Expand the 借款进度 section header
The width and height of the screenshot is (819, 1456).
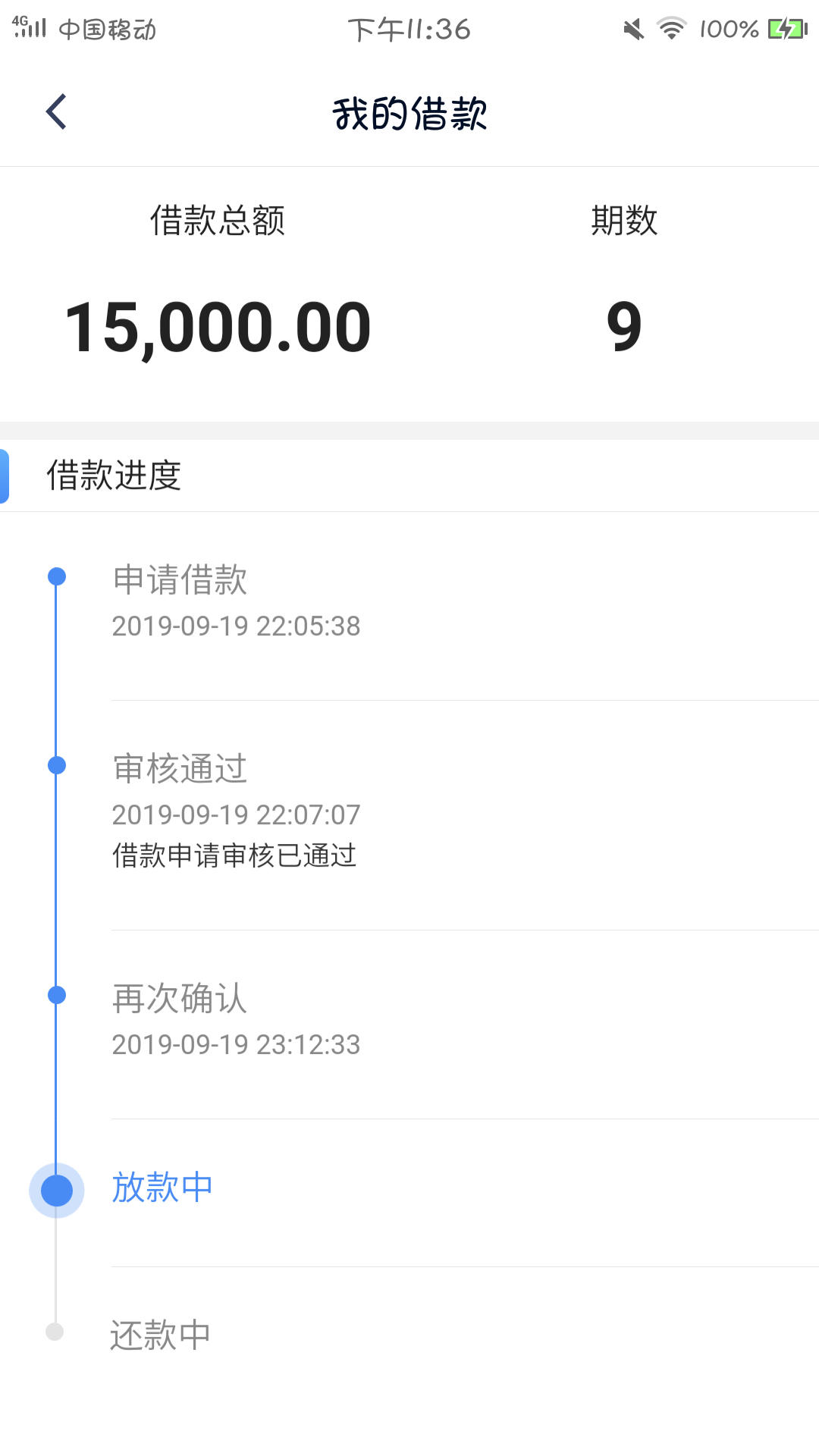pyautogui.click(x=114, y=474)
